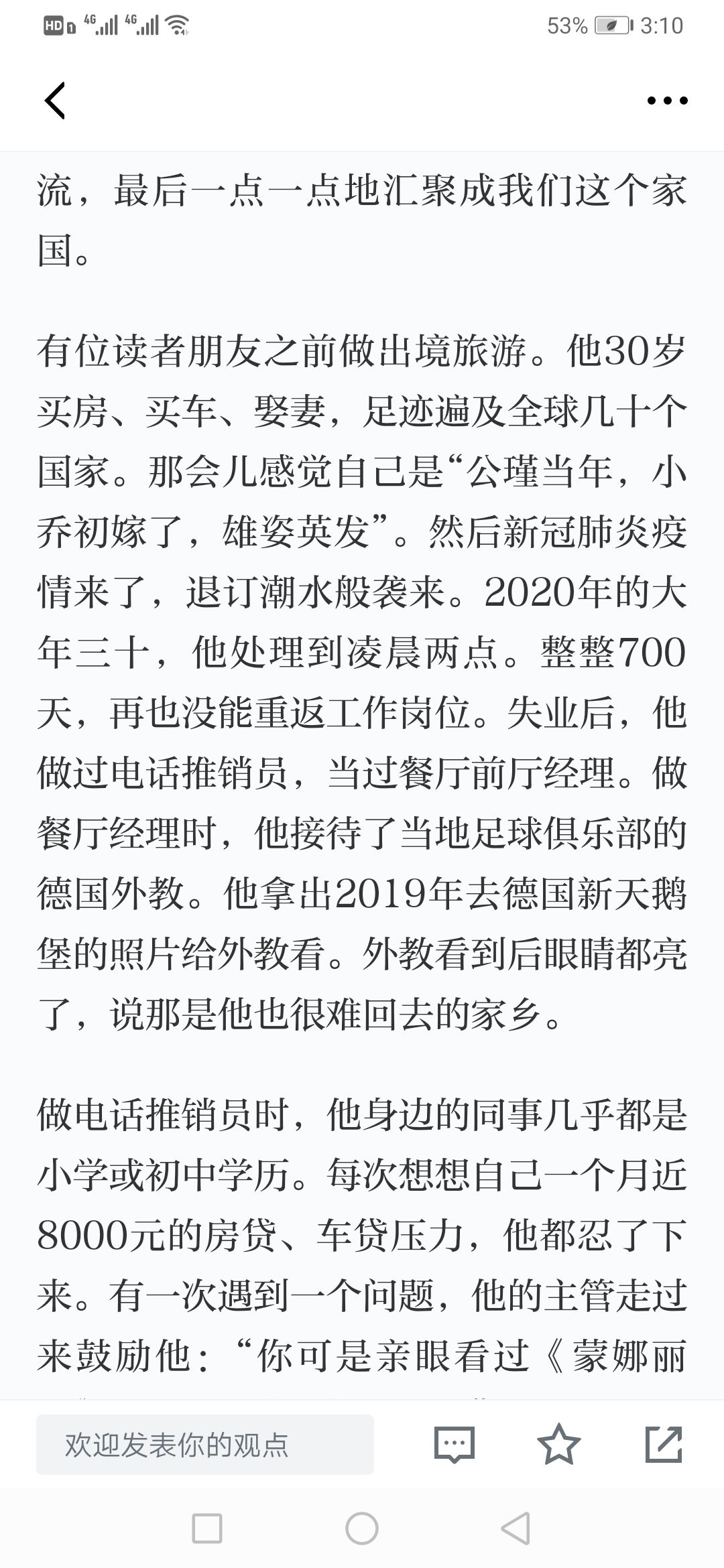Tap the 欢迎发表你的观点 comment field

point(205,1445)
